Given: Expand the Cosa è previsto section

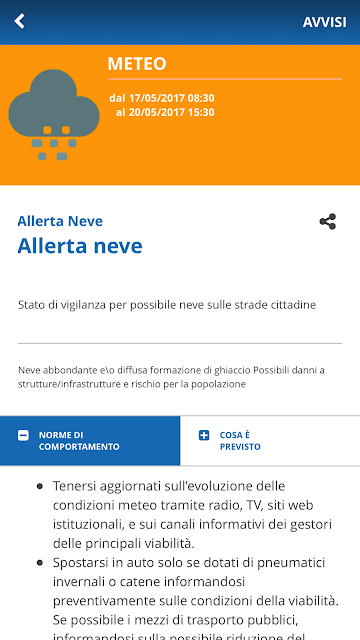Looking at the screenshot, I should coord(270,441).
